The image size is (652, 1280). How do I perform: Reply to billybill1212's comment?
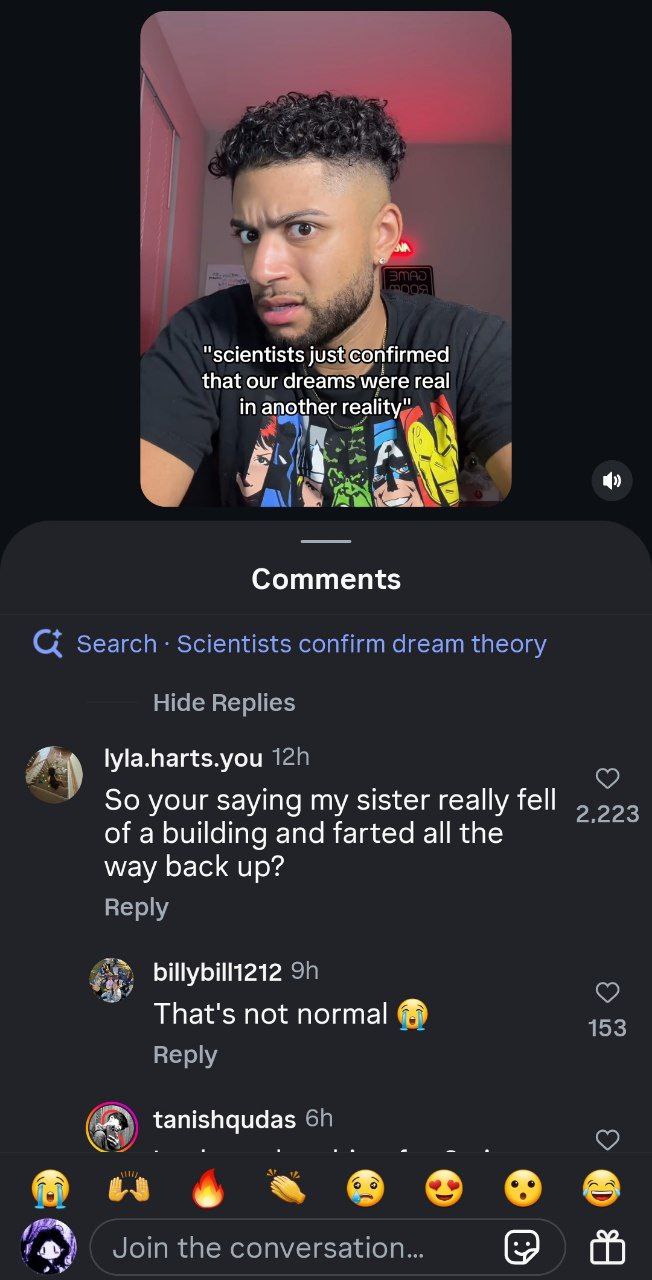coord(185,1055)
